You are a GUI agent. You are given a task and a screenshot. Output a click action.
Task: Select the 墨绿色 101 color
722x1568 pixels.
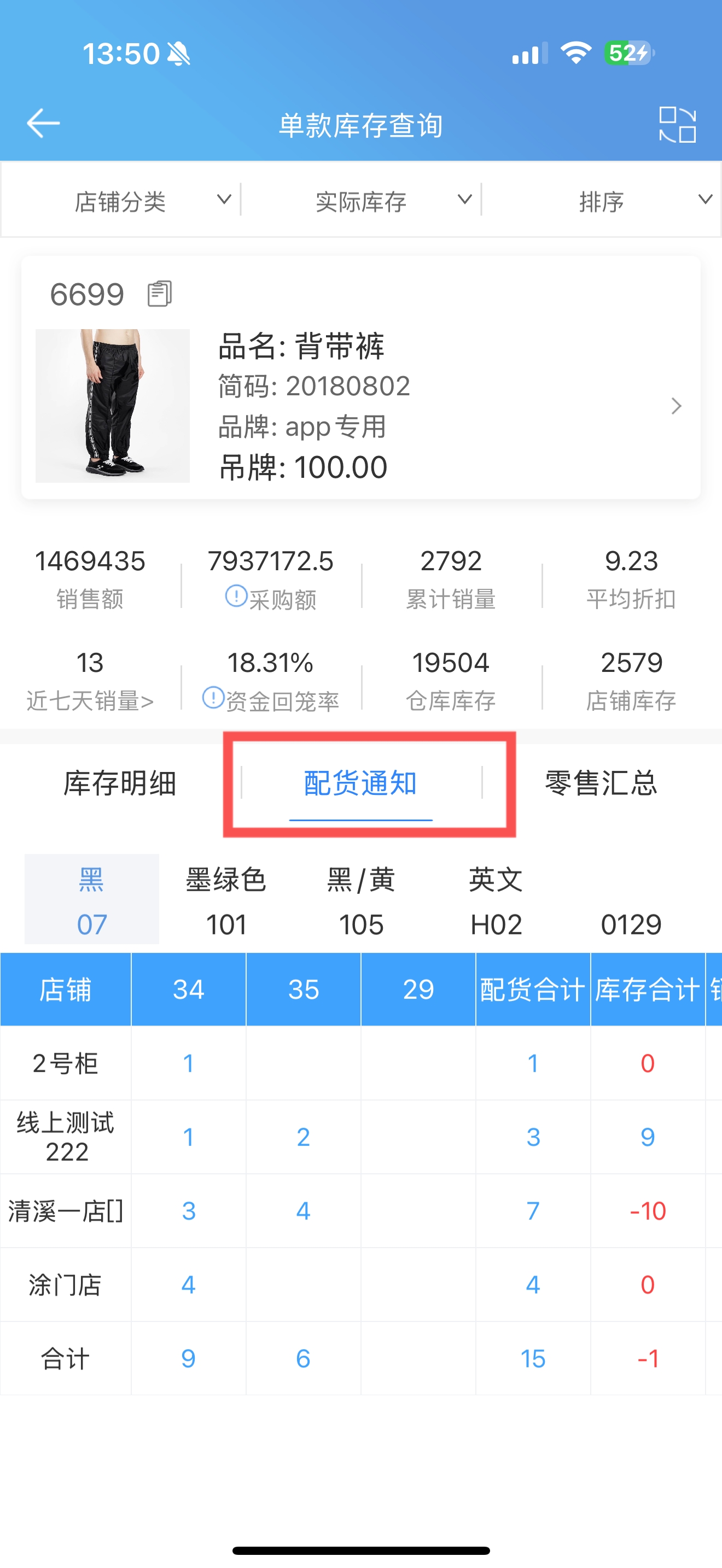(226, 900)
